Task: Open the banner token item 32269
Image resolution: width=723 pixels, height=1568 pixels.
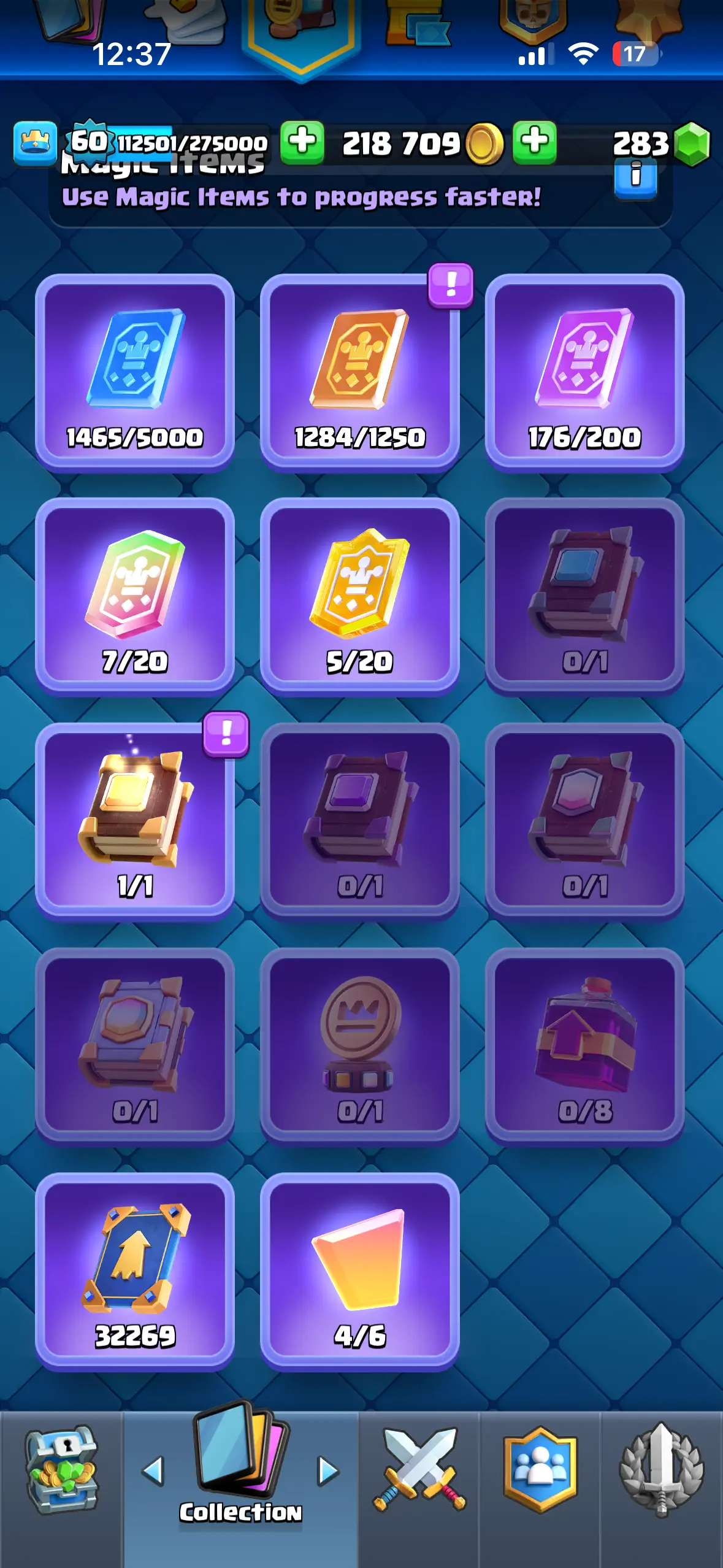Action: point(135,1271)
